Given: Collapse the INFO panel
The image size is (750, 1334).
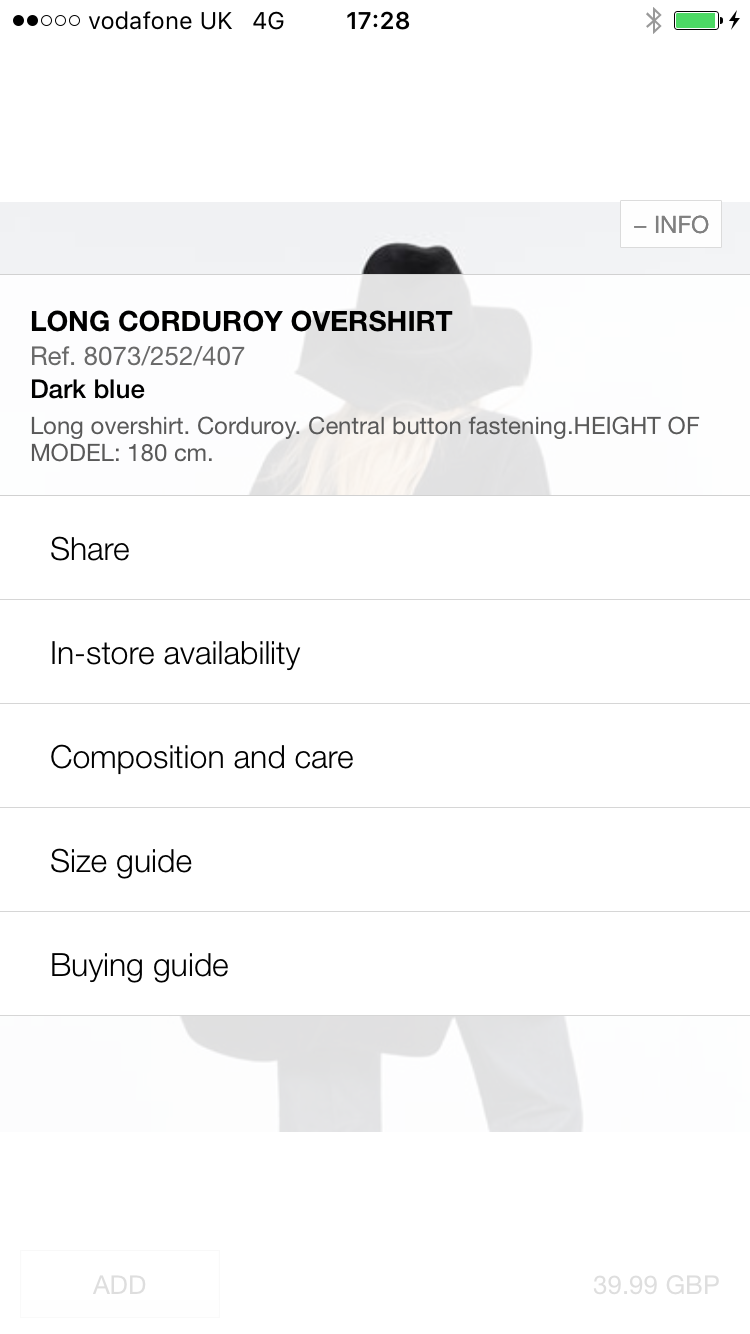Looking at the screenshot, I should coord(671,225).
